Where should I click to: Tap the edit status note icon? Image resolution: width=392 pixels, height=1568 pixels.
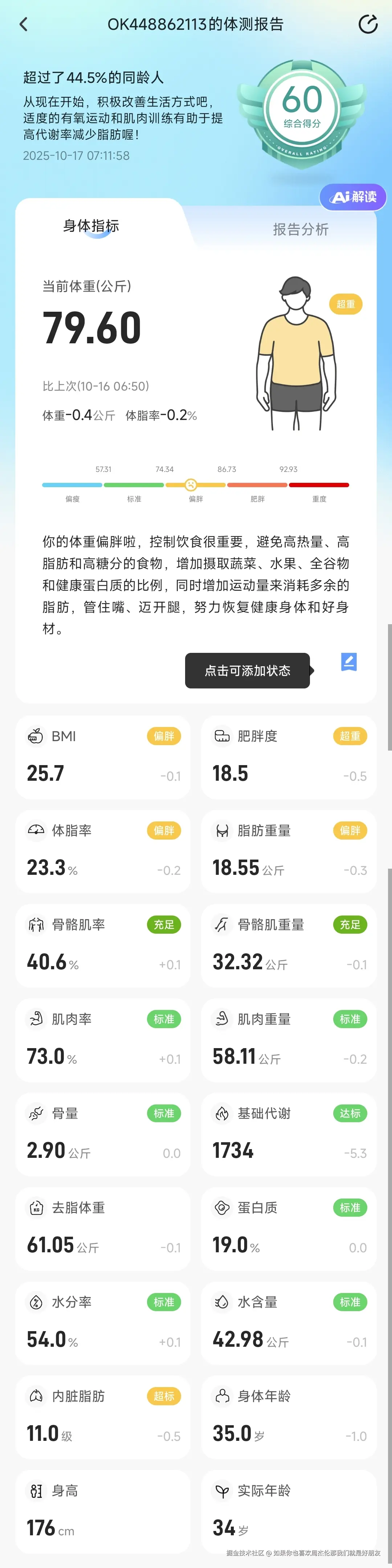click(349, 662)
